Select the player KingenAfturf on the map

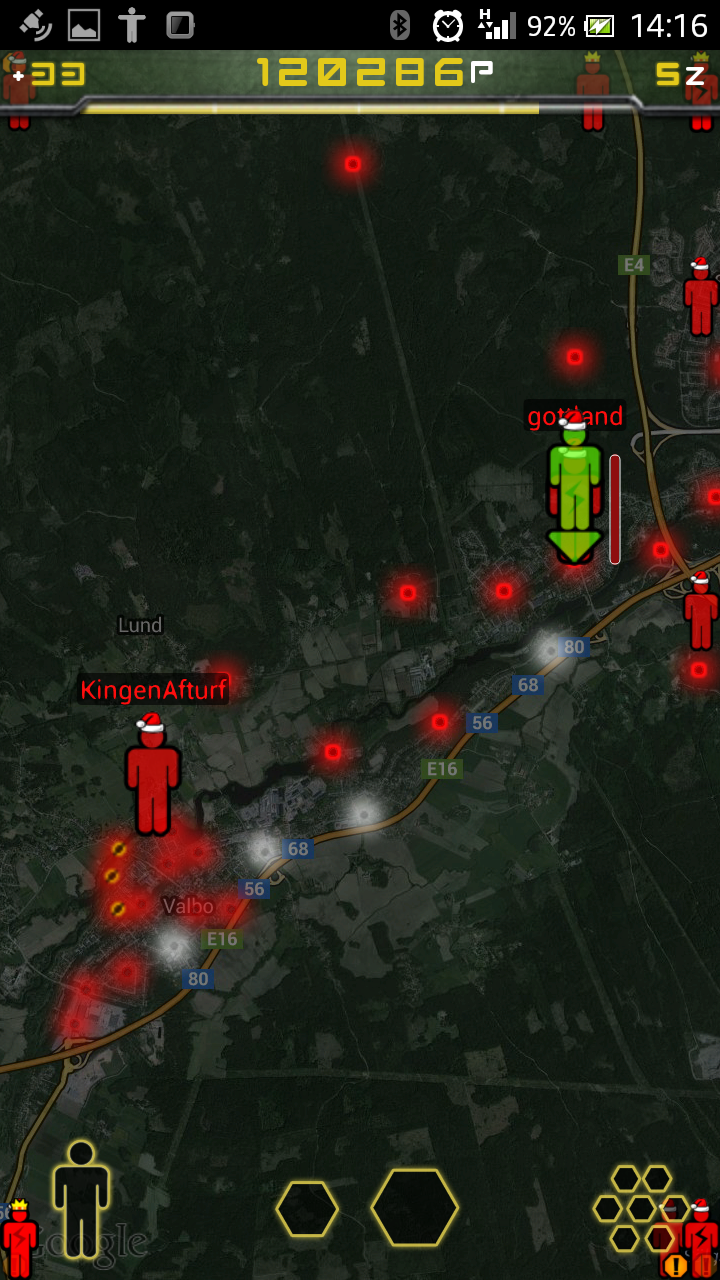point(153,775)
